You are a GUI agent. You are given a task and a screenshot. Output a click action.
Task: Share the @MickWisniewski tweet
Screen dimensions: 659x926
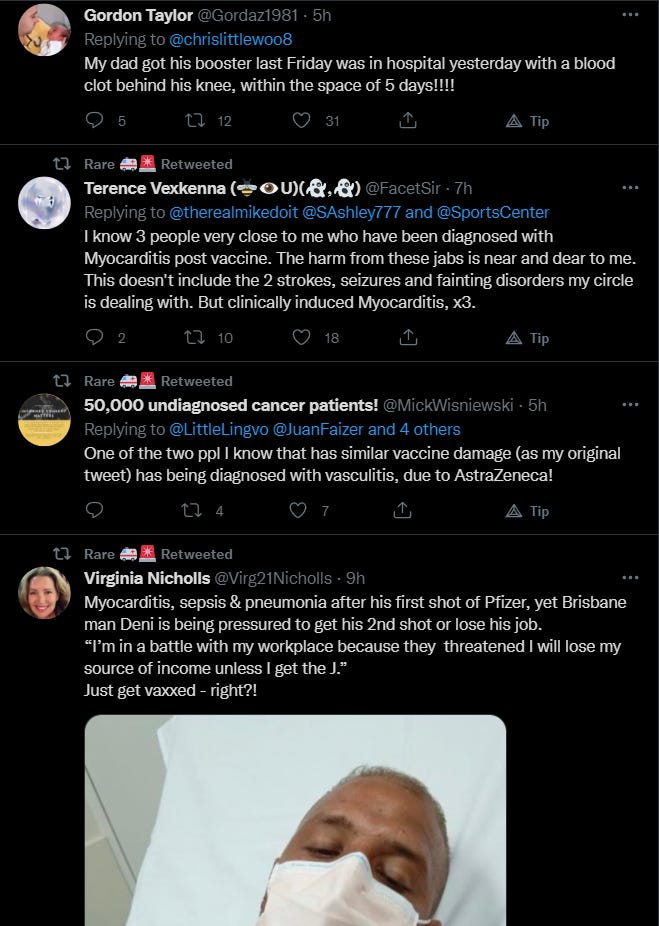[402, 510]
